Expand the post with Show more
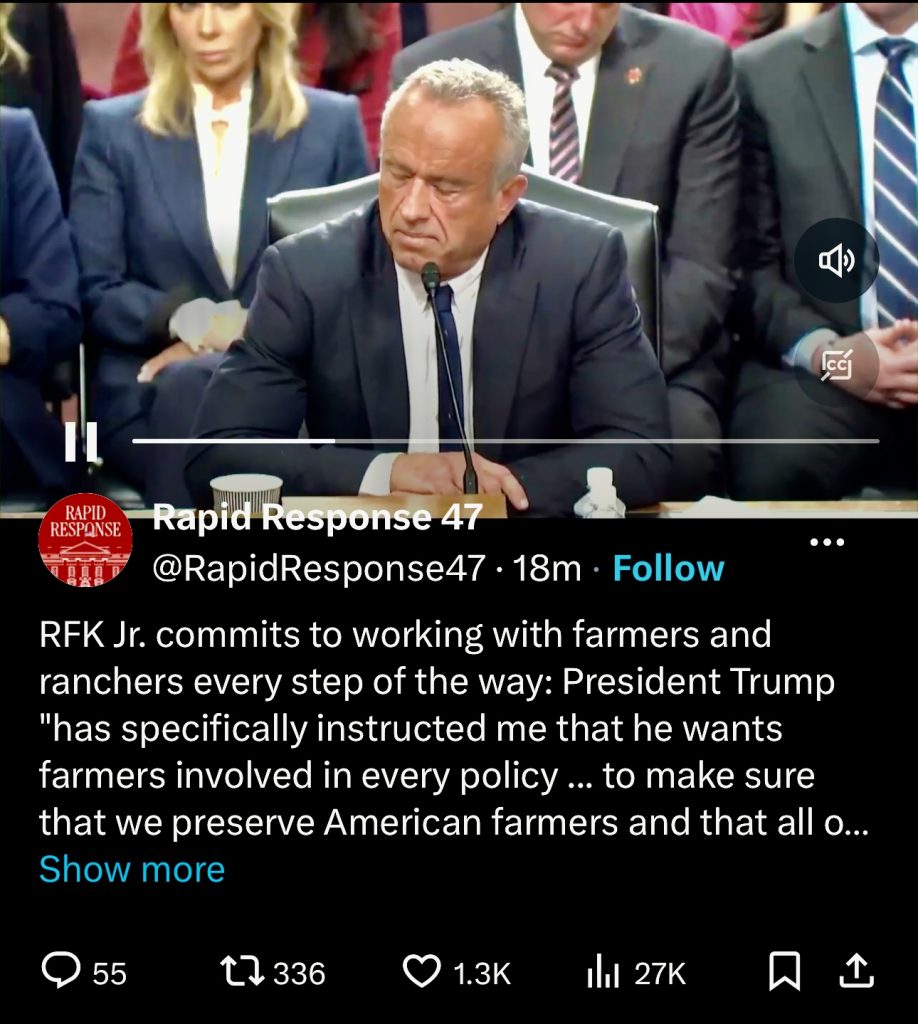This screenshot has height=1024, width=918. 132,869
